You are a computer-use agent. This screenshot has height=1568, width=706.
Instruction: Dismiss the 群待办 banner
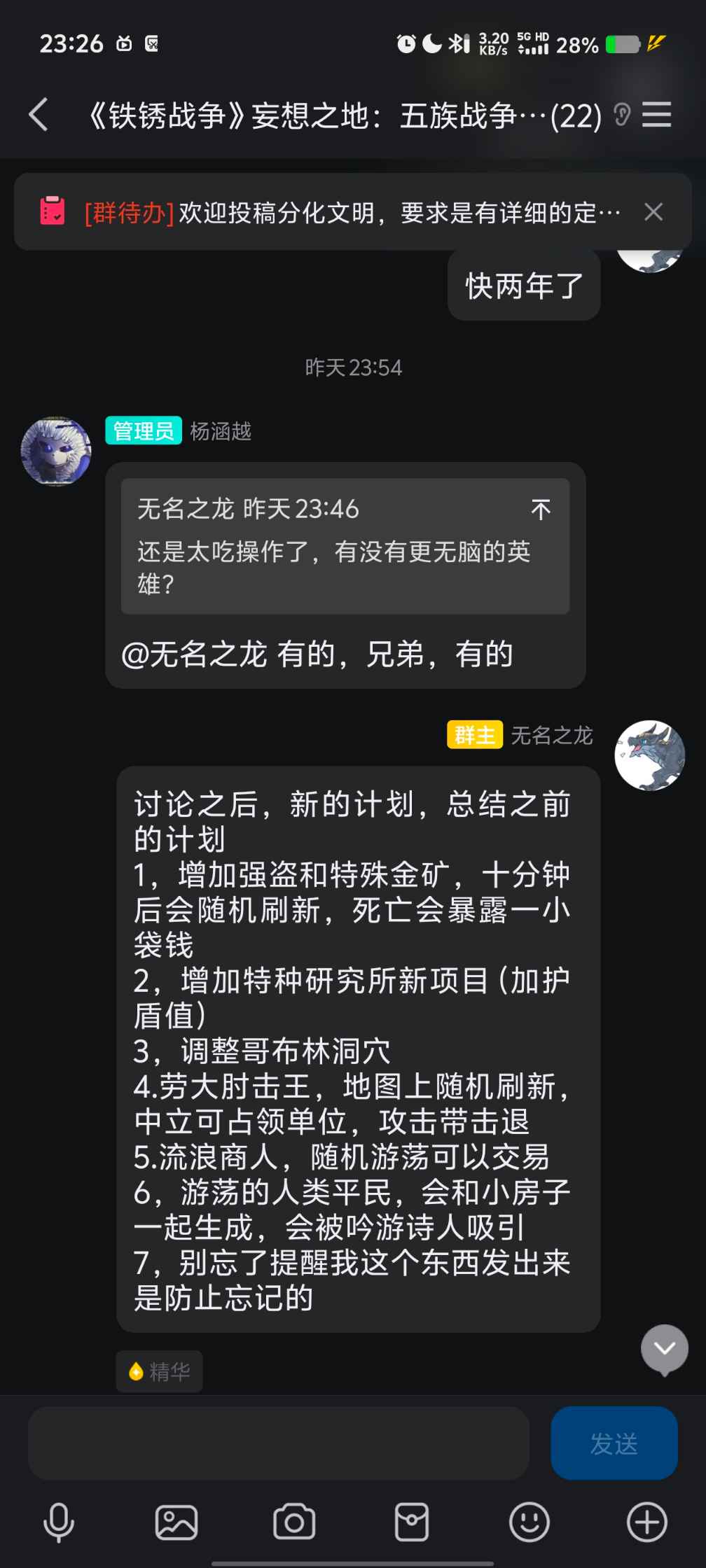coord(653,212)
